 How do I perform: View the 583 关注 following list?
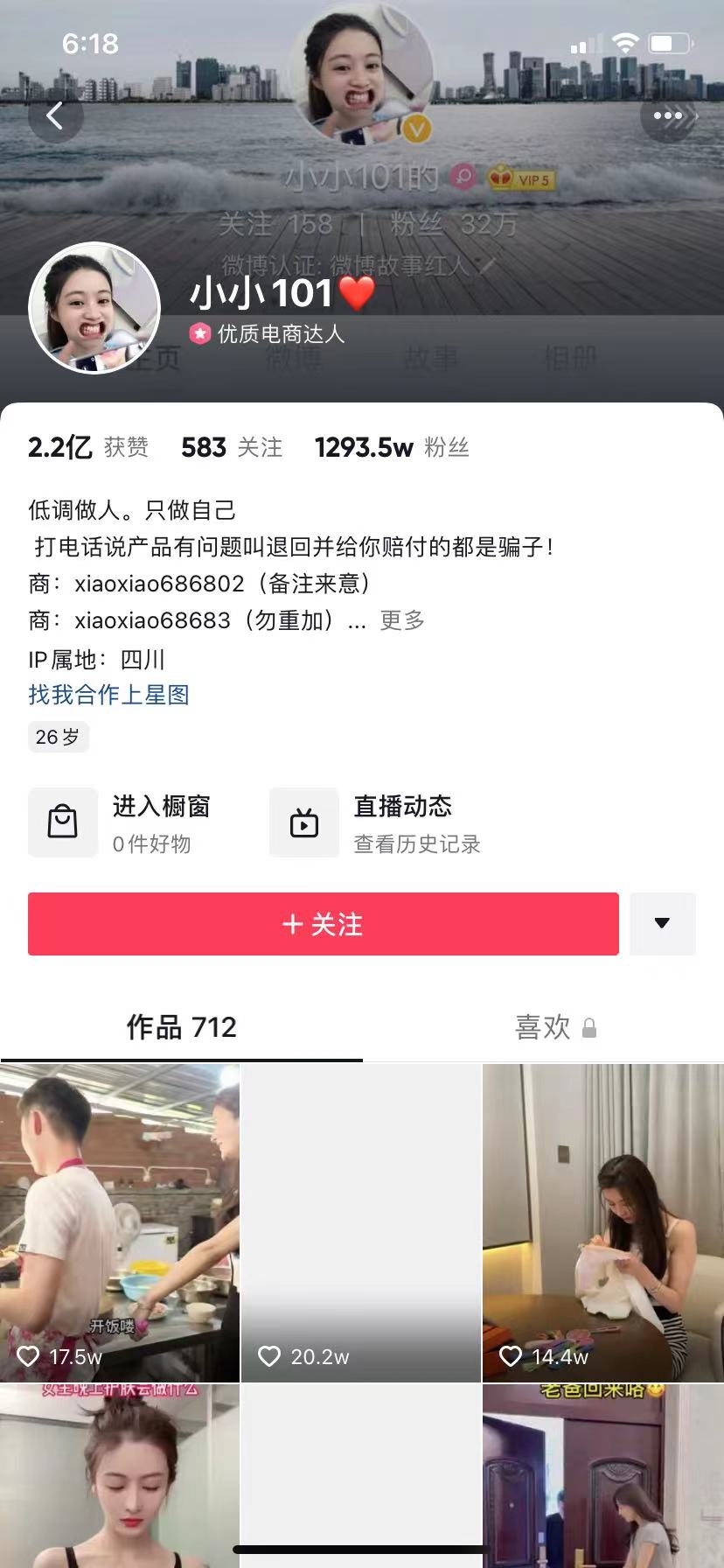pyautogui.click(x=232, y=448)
